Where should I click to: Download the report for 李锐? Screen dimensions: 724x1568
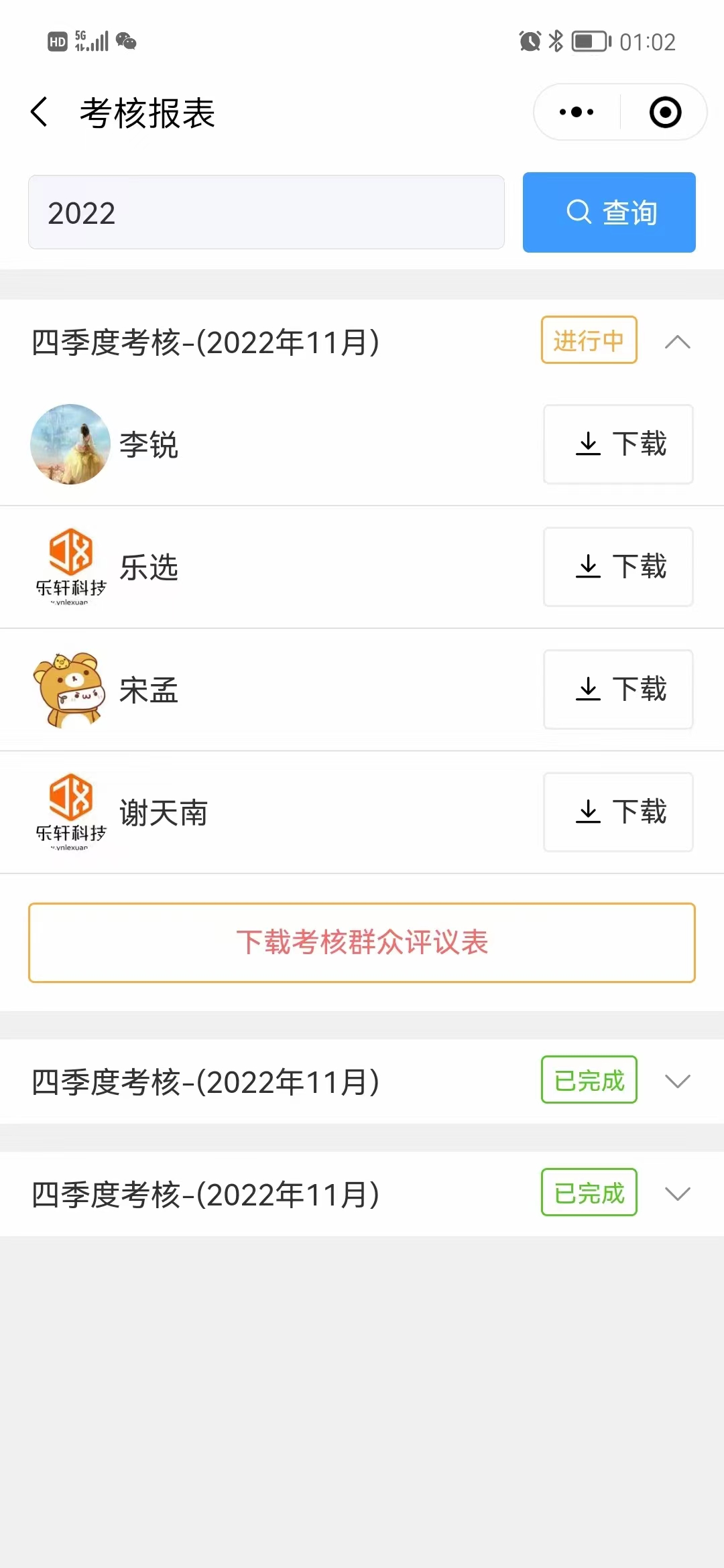(618, 444)
